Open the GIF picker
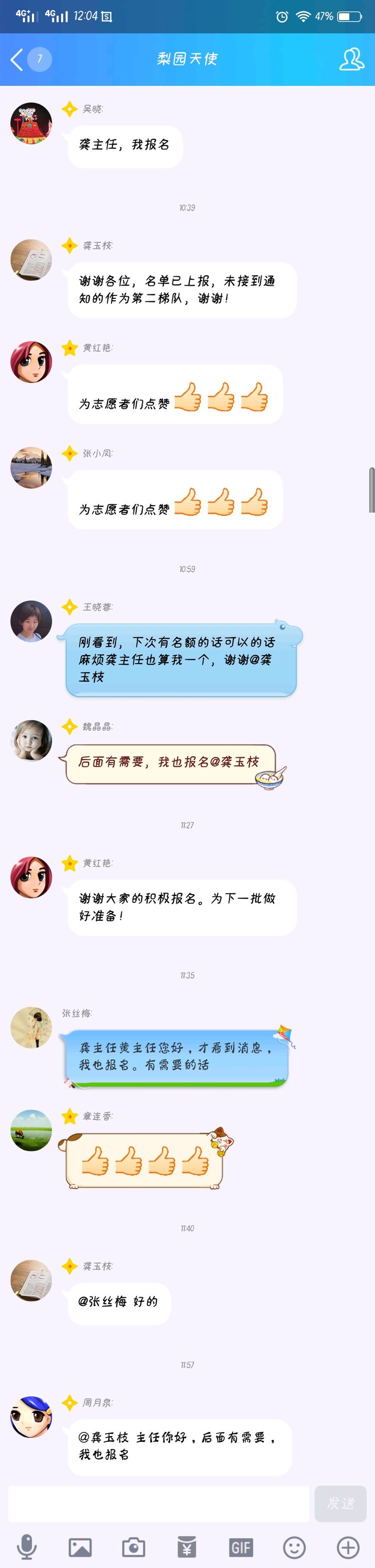This screenshot has width=375, height=1568. [240, 1546]
